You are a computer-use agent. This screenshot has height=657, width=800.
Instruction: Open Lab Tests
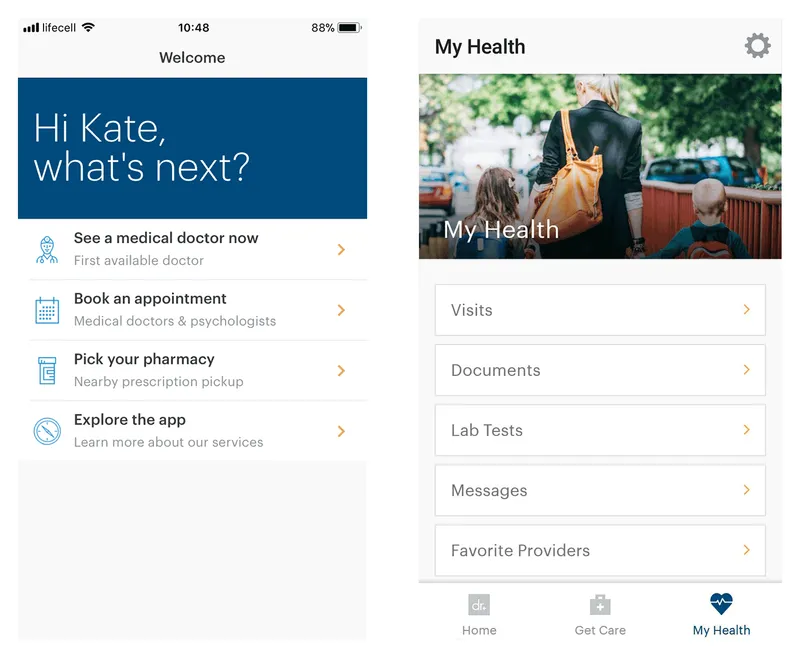point(600,430)
